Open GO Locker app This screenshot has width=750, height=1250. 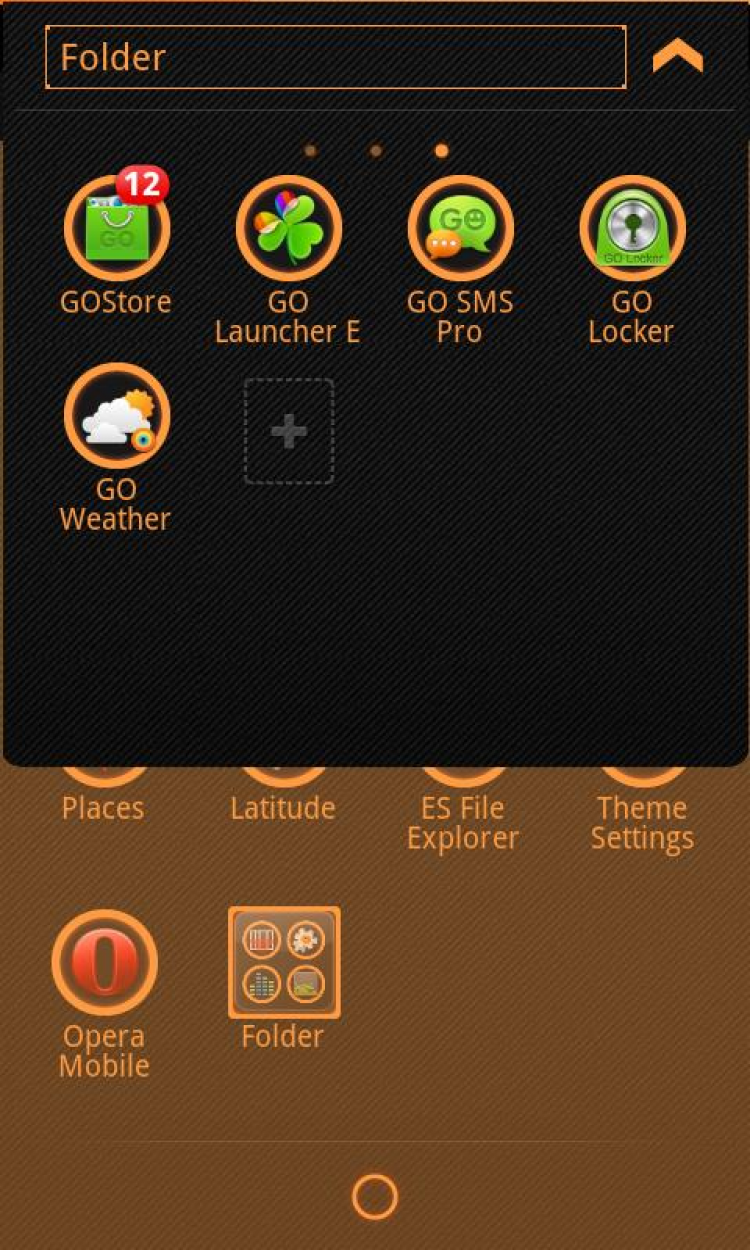click(632, 230)
